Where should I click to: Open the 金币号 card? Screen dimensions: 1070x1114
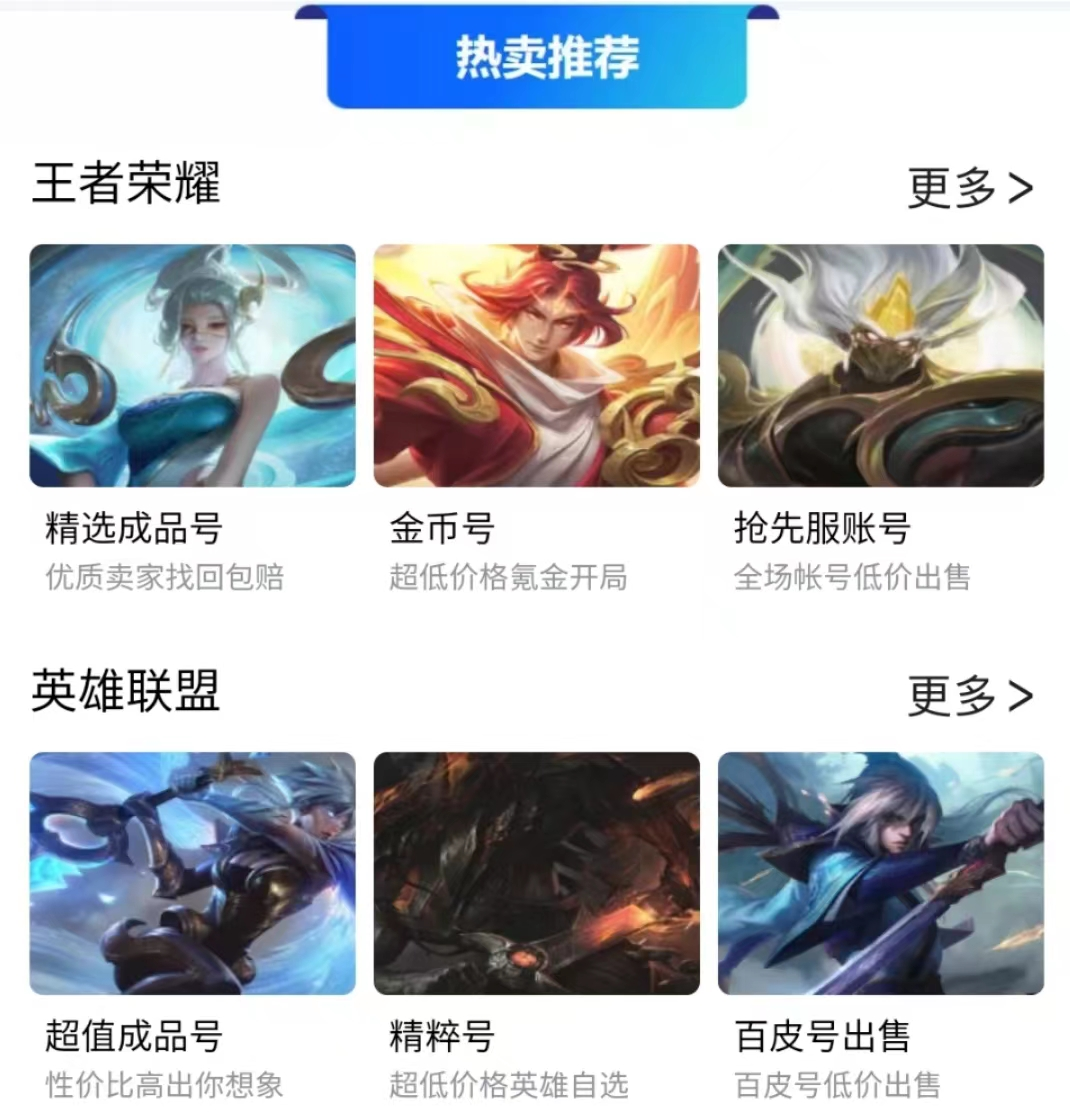pyautogui.click(x=536, y=366)
